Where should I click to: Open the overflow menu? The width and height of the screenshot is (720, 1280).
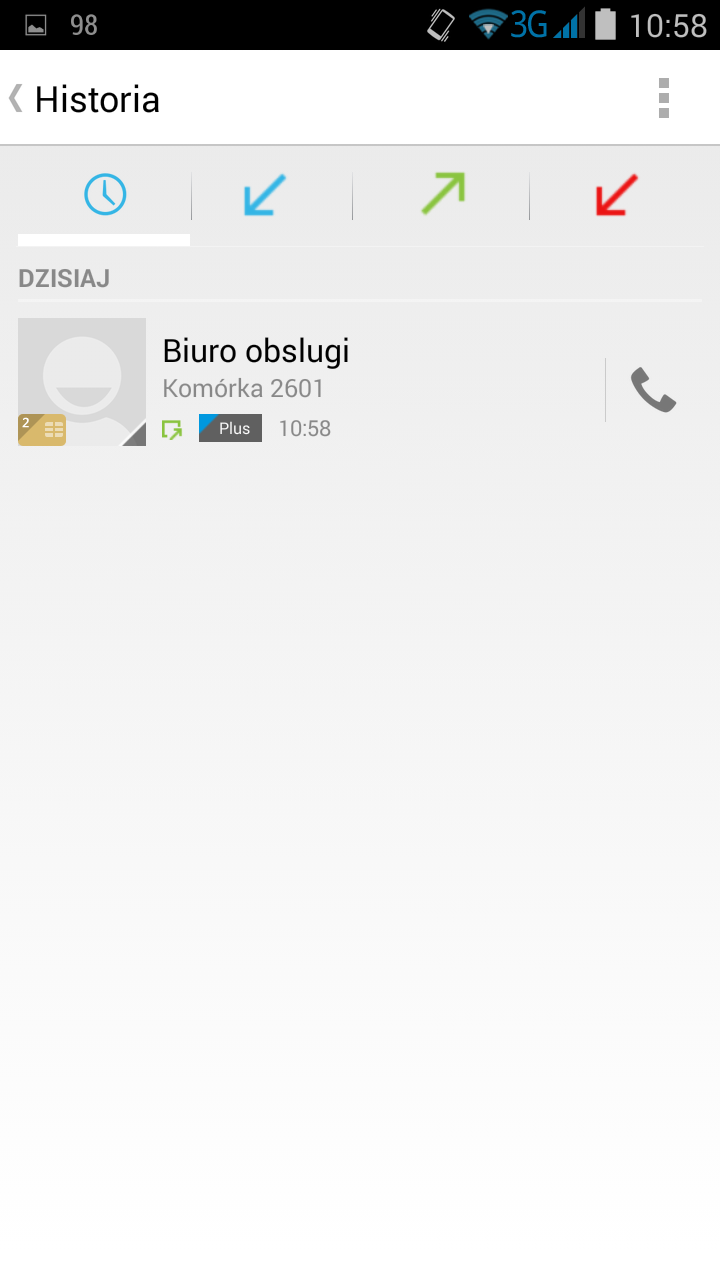pos(663,98)
